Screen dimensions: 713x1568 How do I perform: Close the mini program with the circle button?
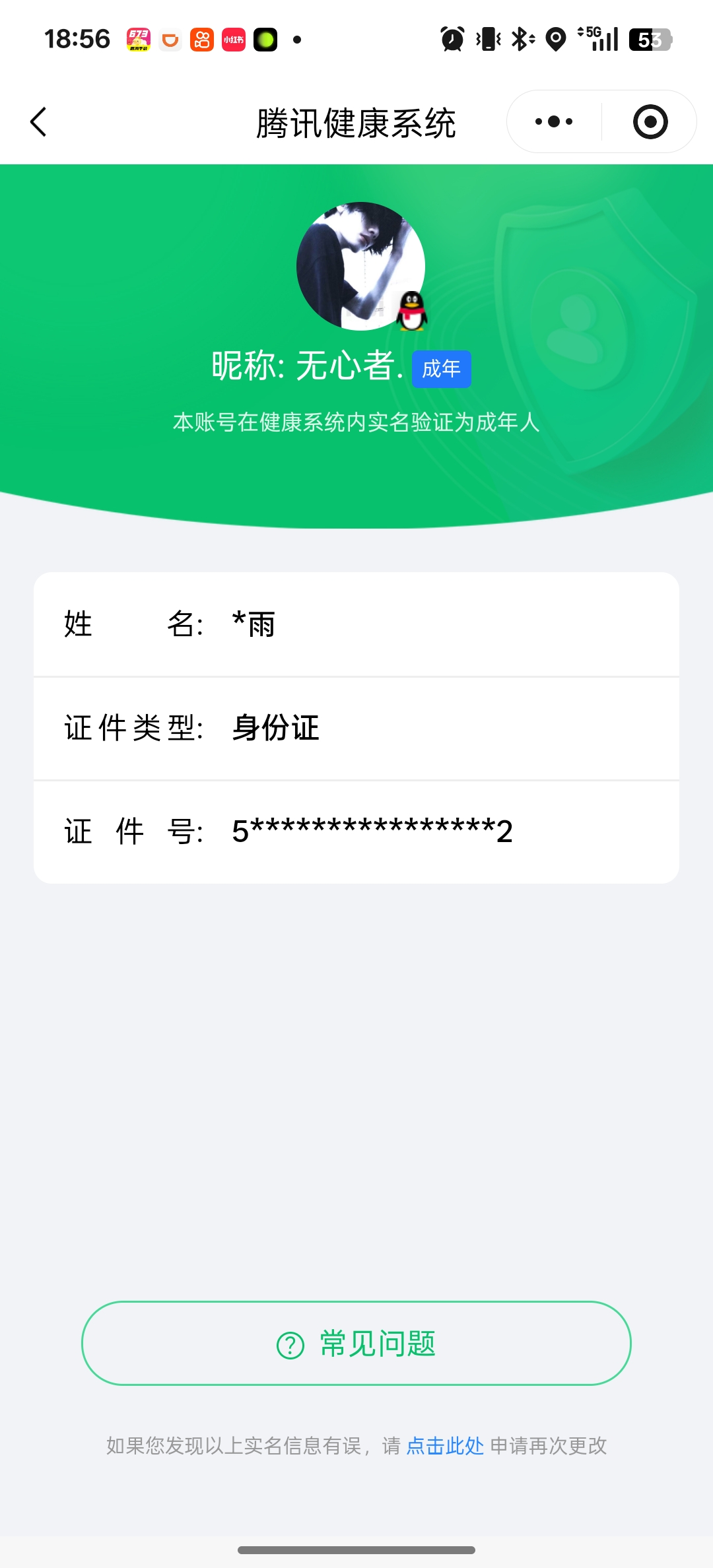coord(650,122)
